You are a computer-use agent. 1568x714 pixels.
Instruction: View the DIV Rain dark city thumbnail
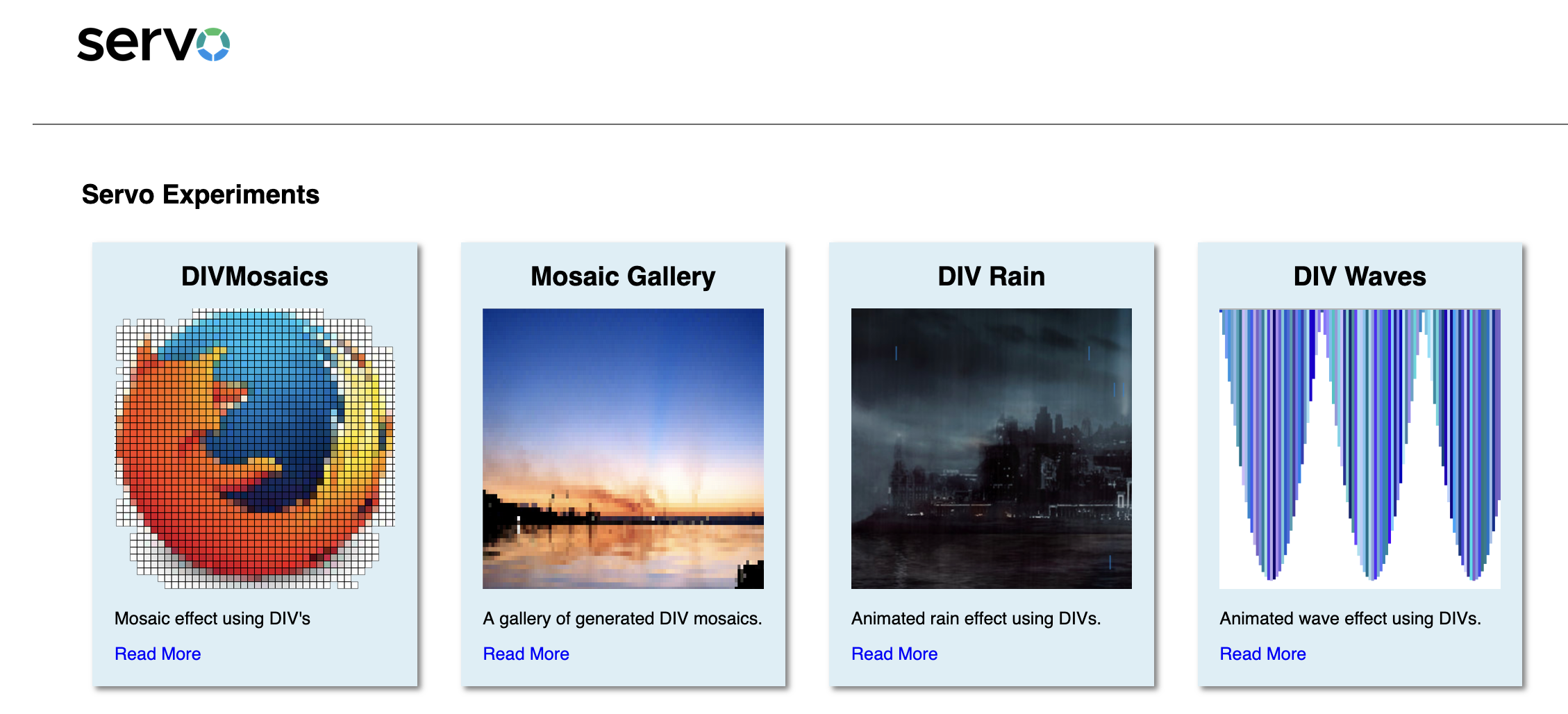991,449
